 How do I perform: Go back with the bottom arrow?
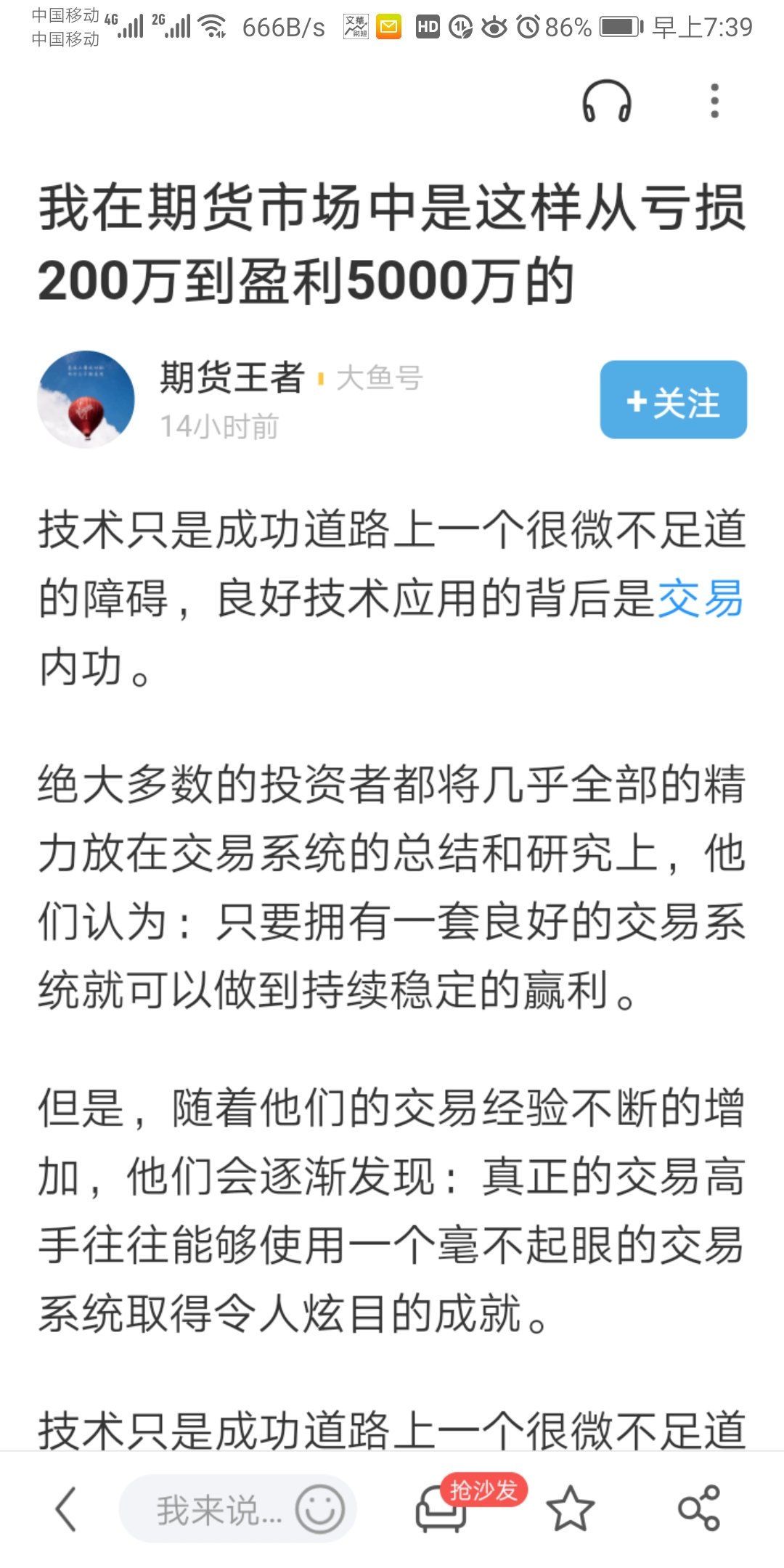click(x=66, y=1509)
